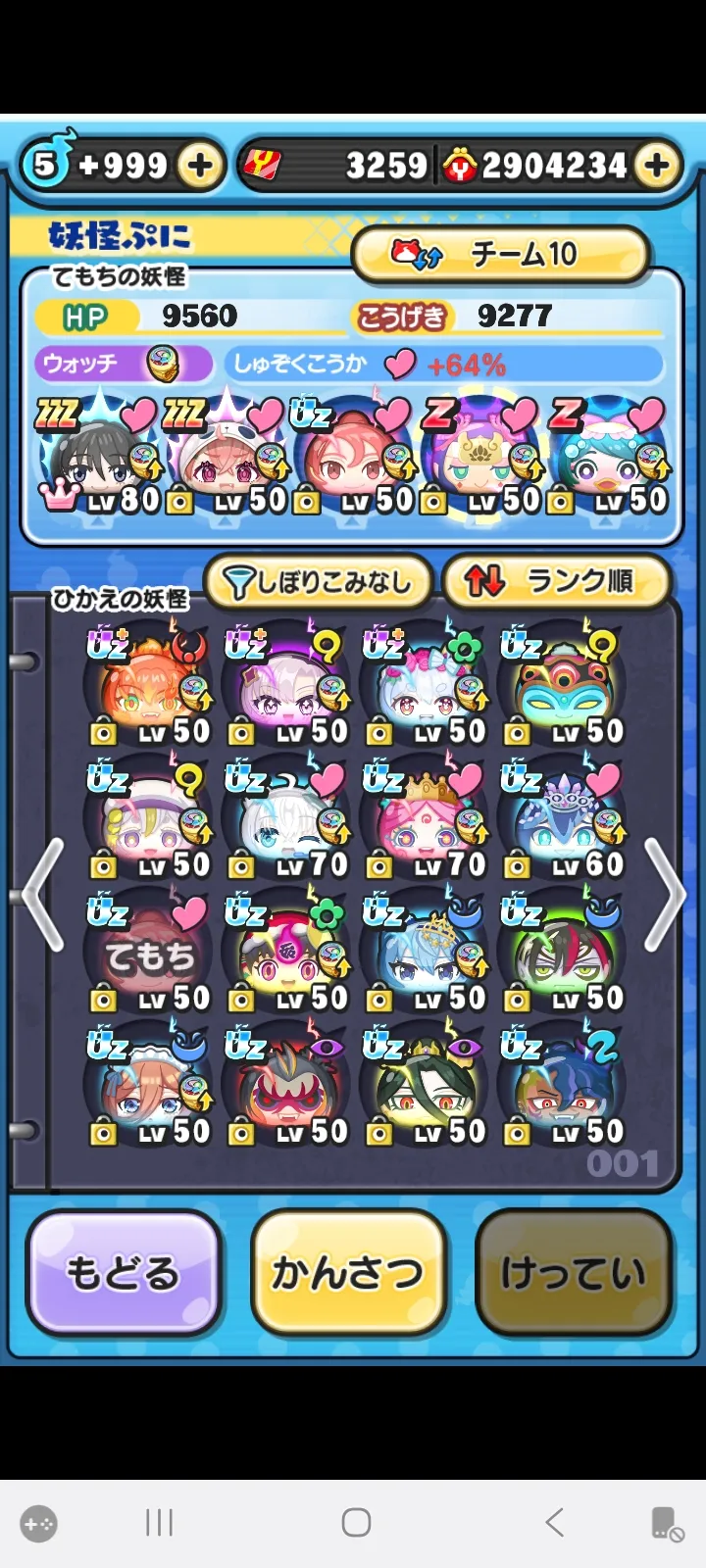Open the しぼりこみなし filter options
Screen dimensions: 706x1568
coord(319,580)
